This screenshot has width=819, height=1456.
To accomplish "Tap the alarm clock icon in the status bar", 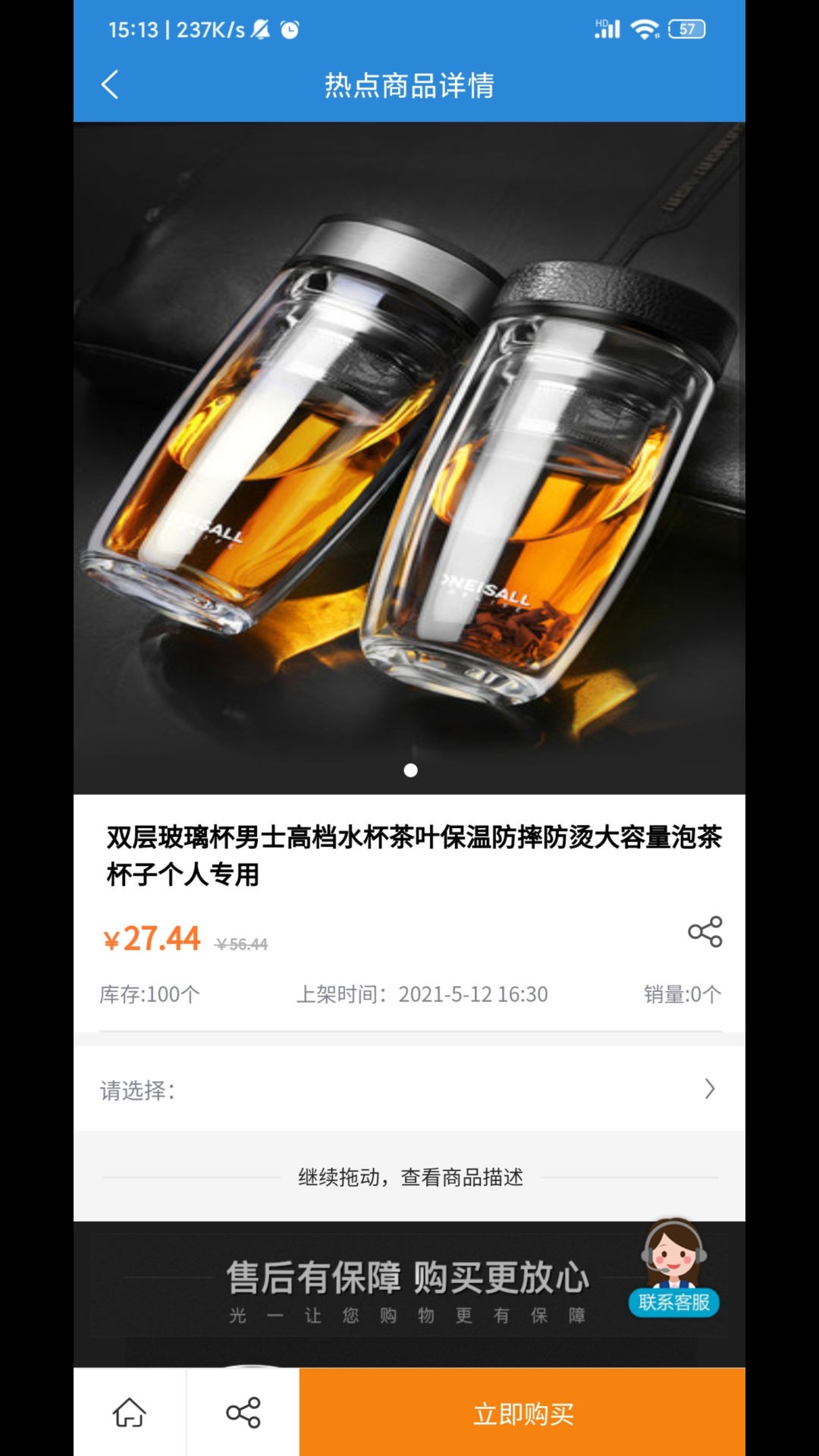I will [x=289, y=29].
